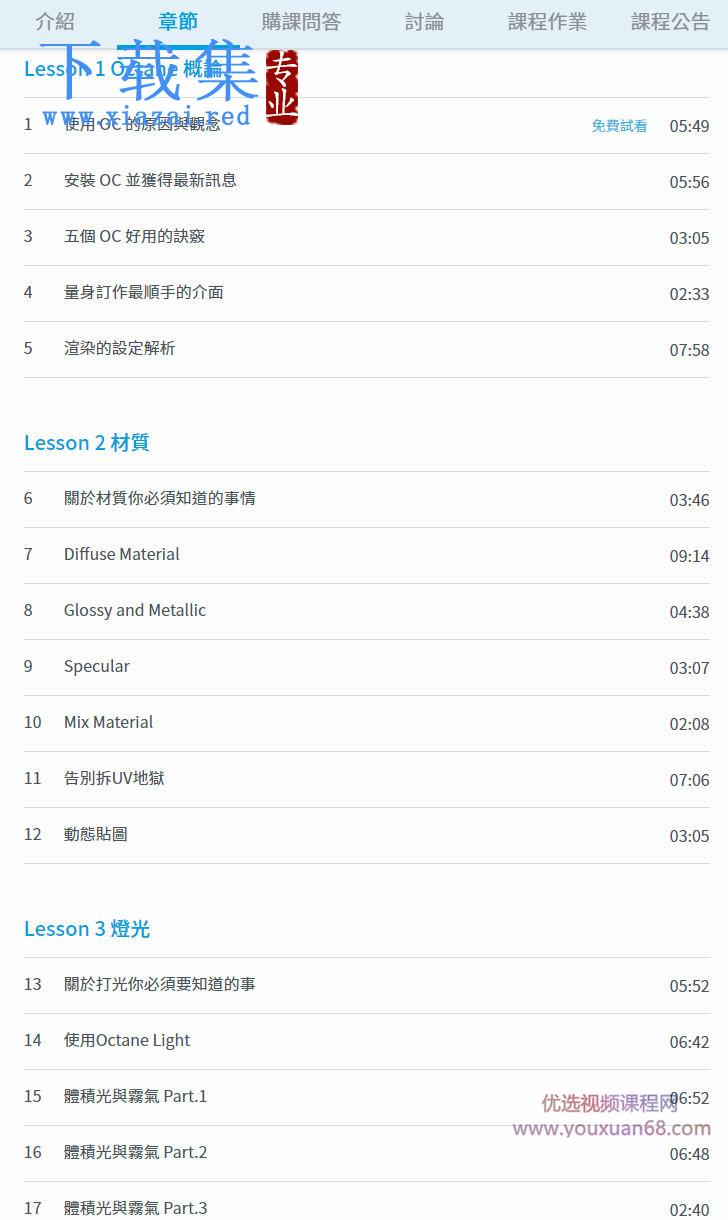
Task: Open the Glossy and Metallic lesson
Action: point(367,611)
